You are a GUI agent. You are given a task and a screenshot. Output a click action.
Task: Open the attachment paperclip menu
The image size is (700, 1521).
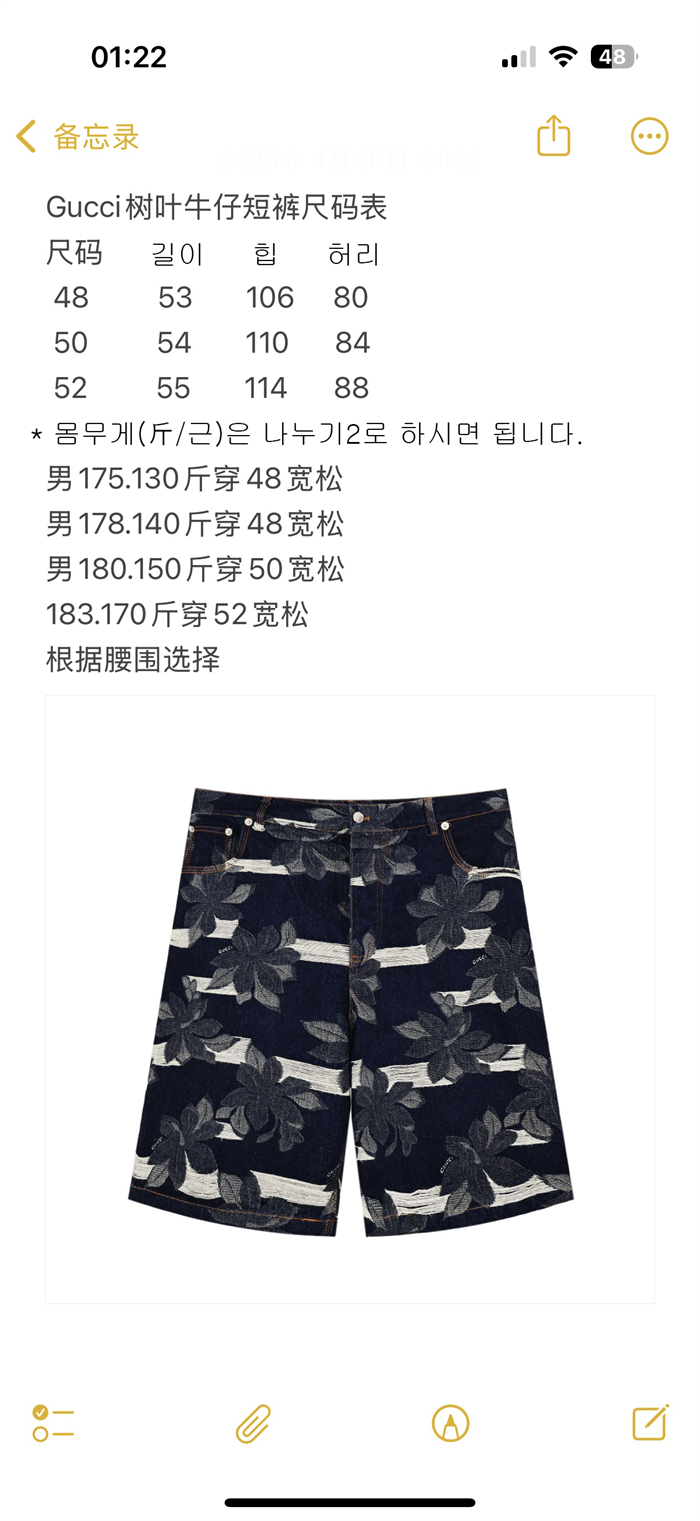tap(253, 1423)
